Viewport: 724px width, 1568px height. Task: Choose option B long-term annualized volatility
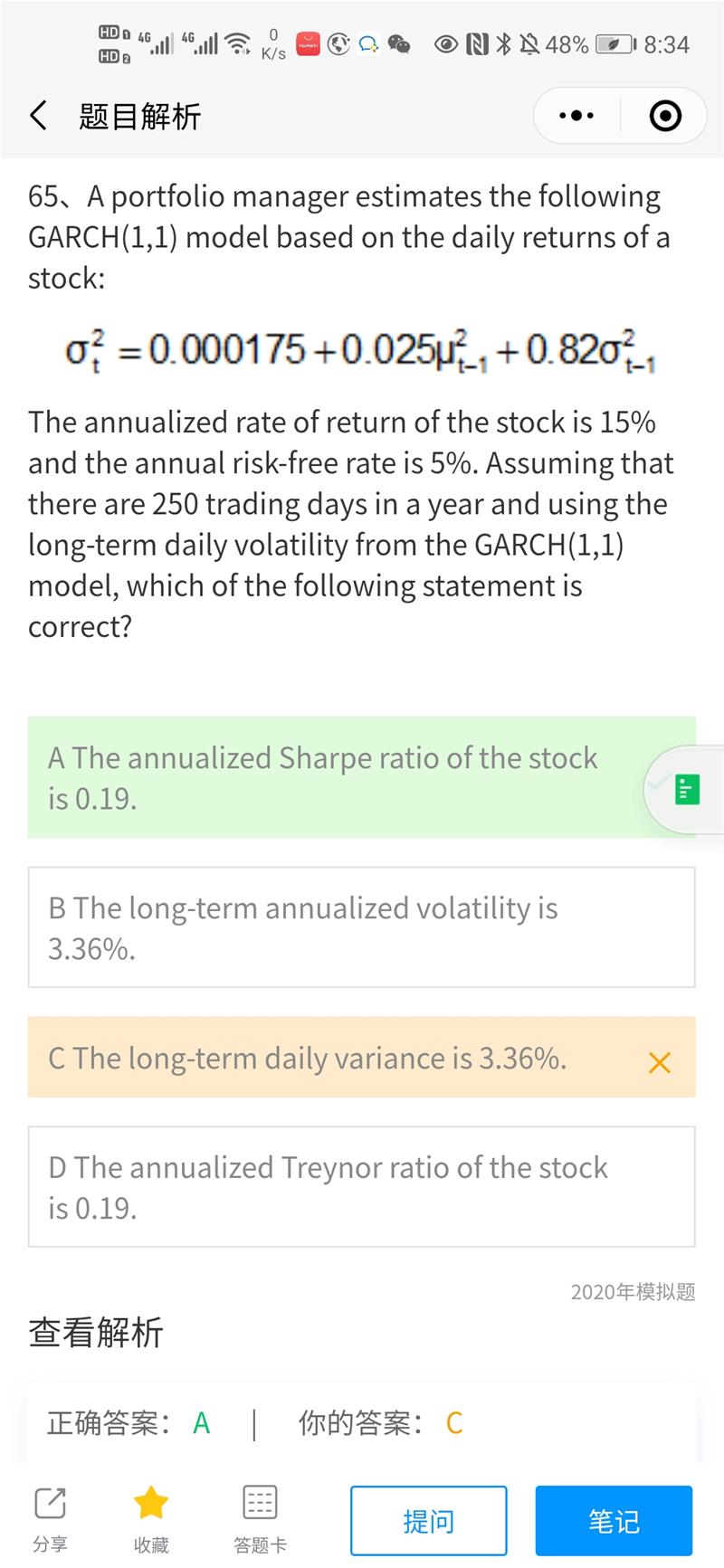click(361, 927)
